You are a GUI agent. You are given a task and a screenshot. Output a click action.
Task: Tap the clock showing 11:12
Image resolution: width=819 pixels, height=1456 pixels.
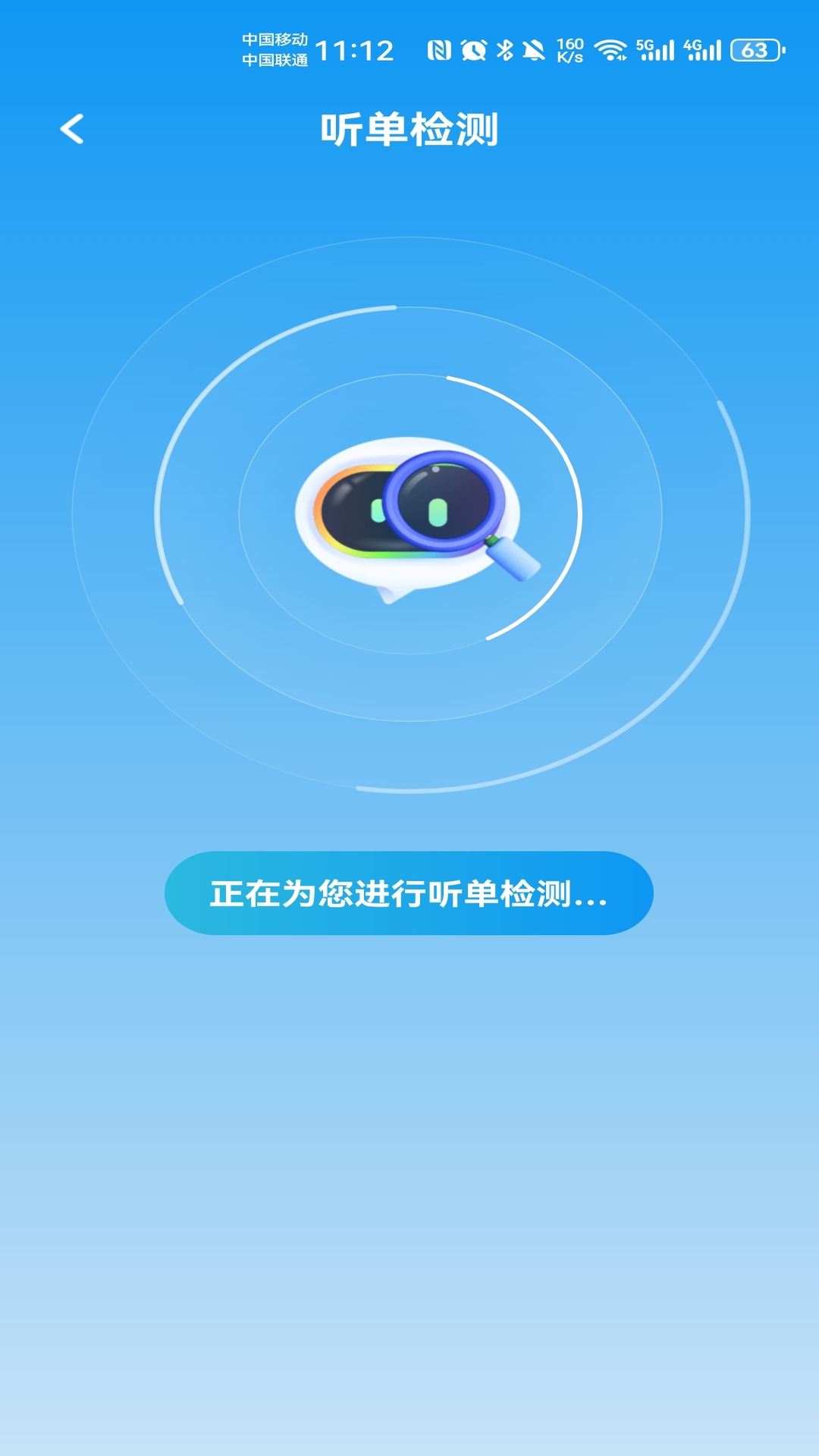(356, 49)
